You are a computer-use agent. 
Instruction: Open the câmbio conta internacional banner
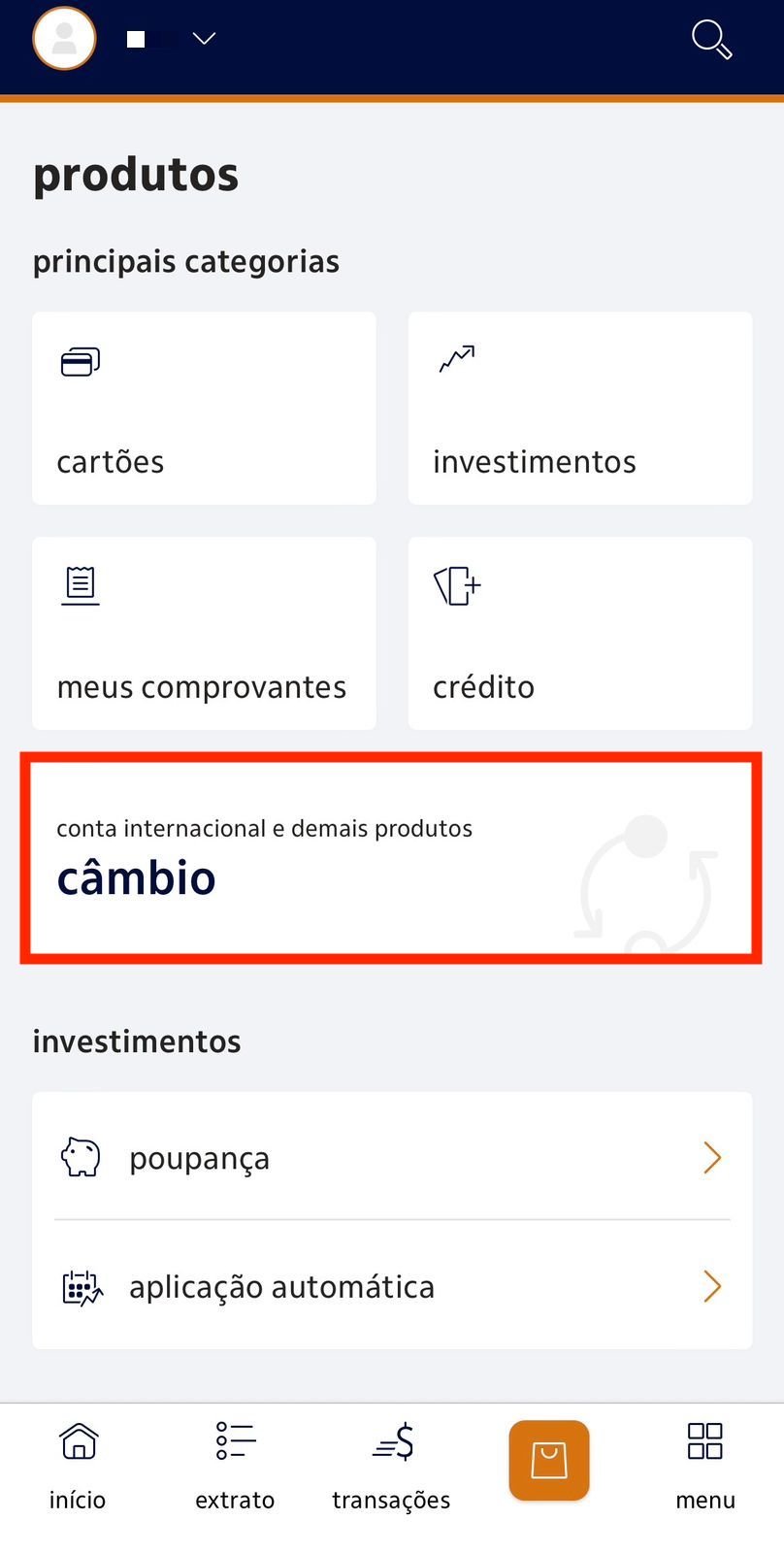click(391, 858)
